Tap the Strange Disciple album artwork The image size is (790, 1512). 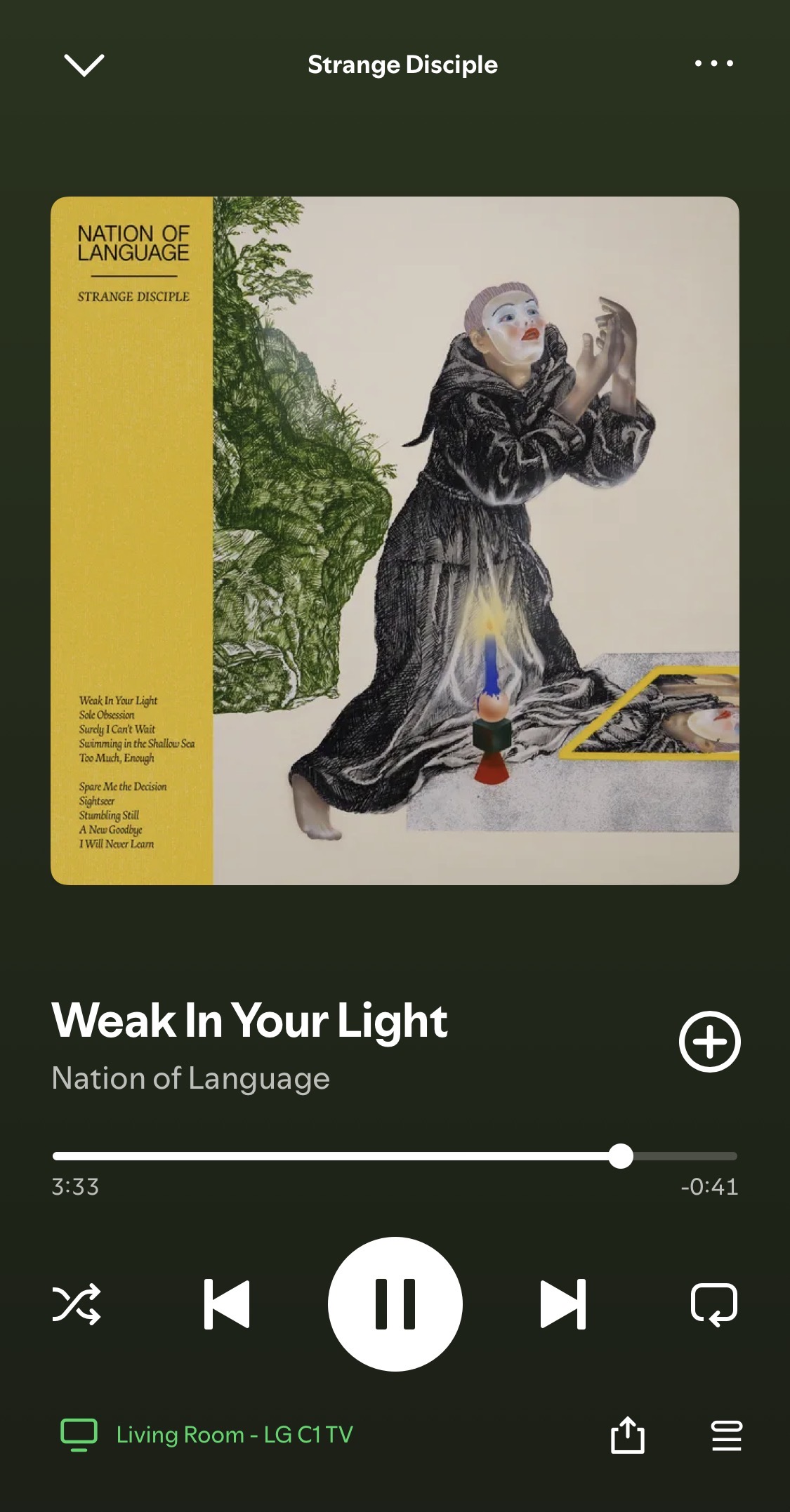[395, 541]
